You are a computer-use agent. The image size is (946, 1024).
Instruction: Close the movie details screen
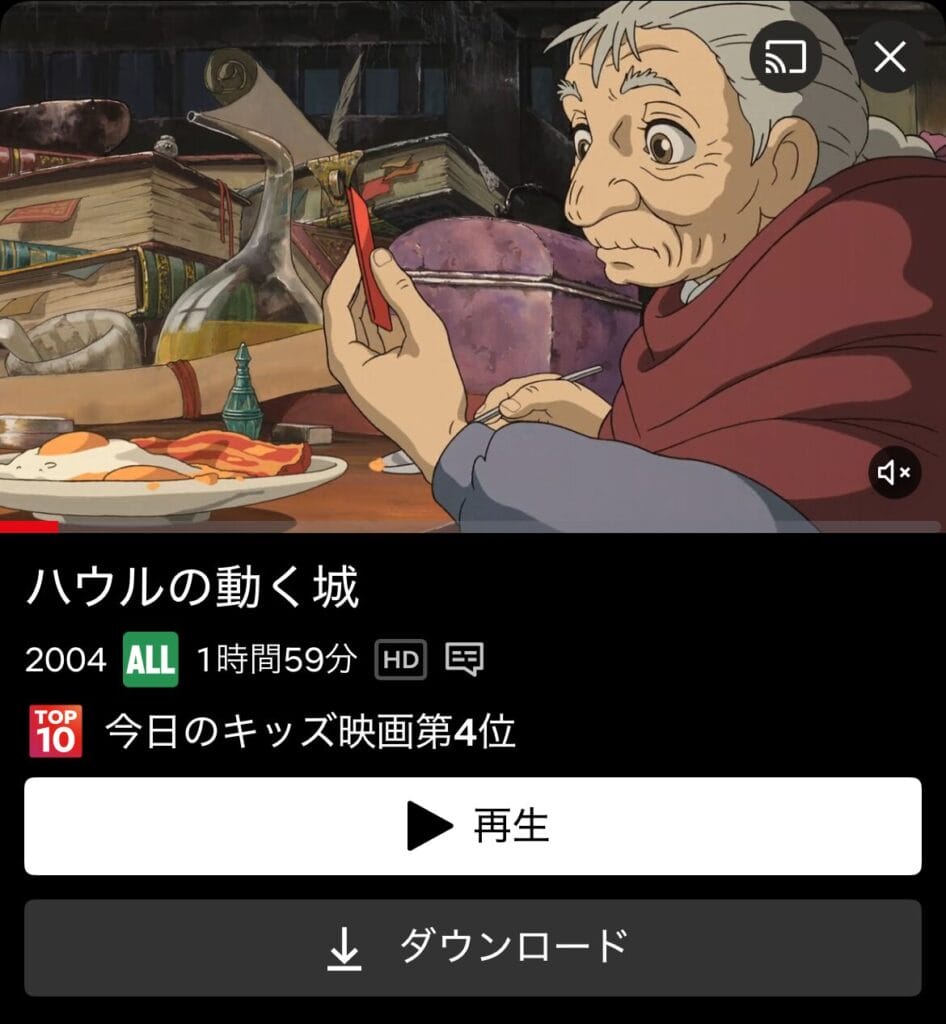(889, 58)
